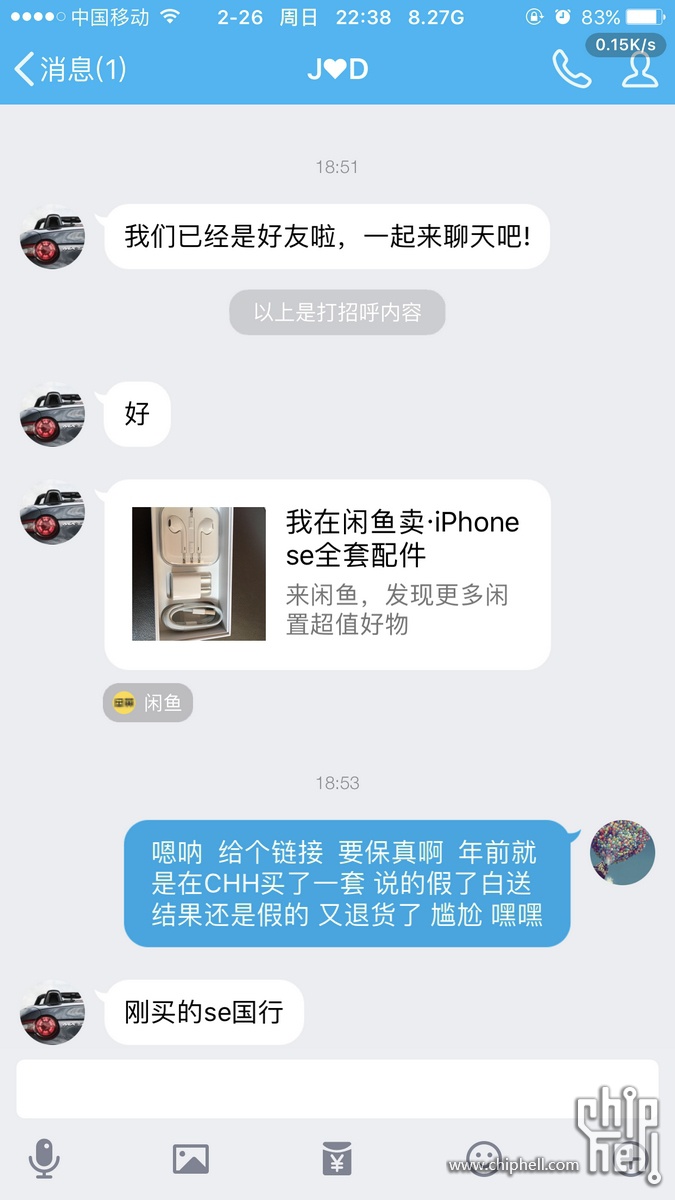Send a red packet with the ¥ icon
Image resolution: width=675 pixels, height=1200 pixels.
337,1159
